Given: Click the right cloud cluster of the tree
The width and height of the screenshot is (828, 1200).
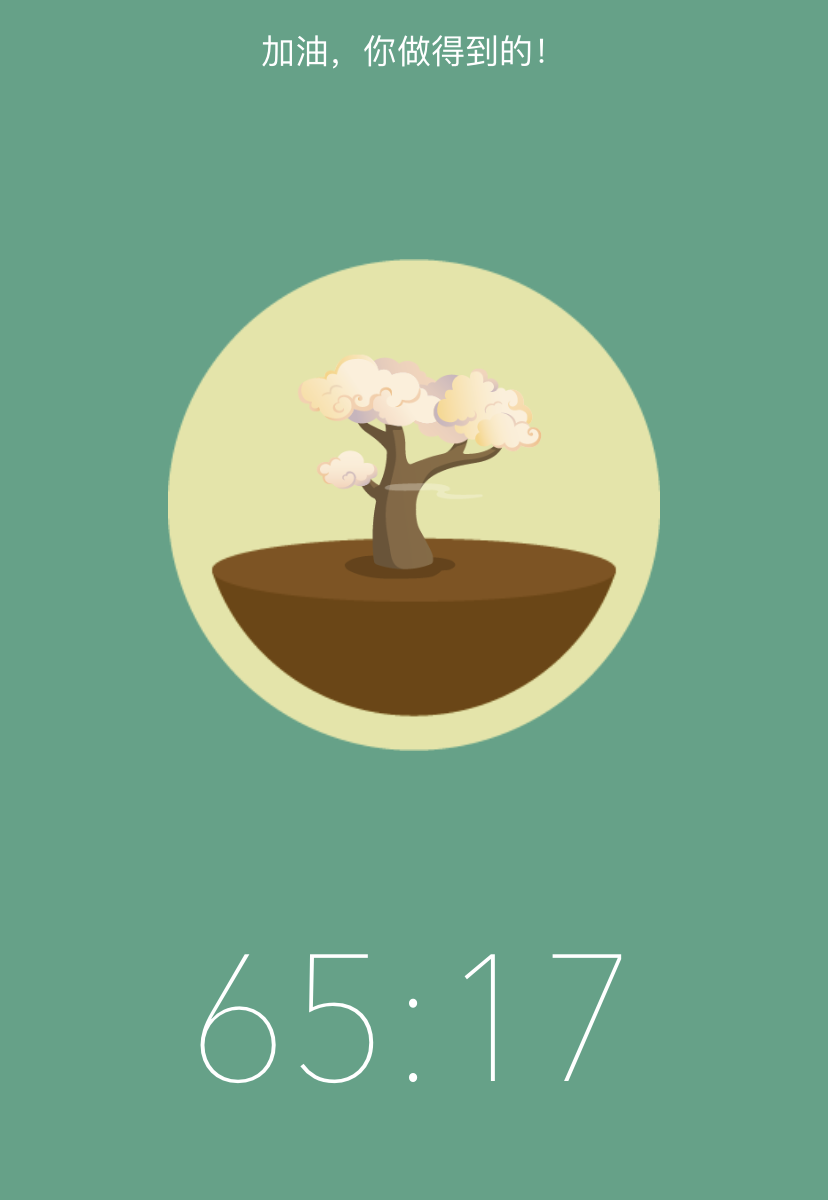Looking at the screenshot, I should tap(480, 405).
